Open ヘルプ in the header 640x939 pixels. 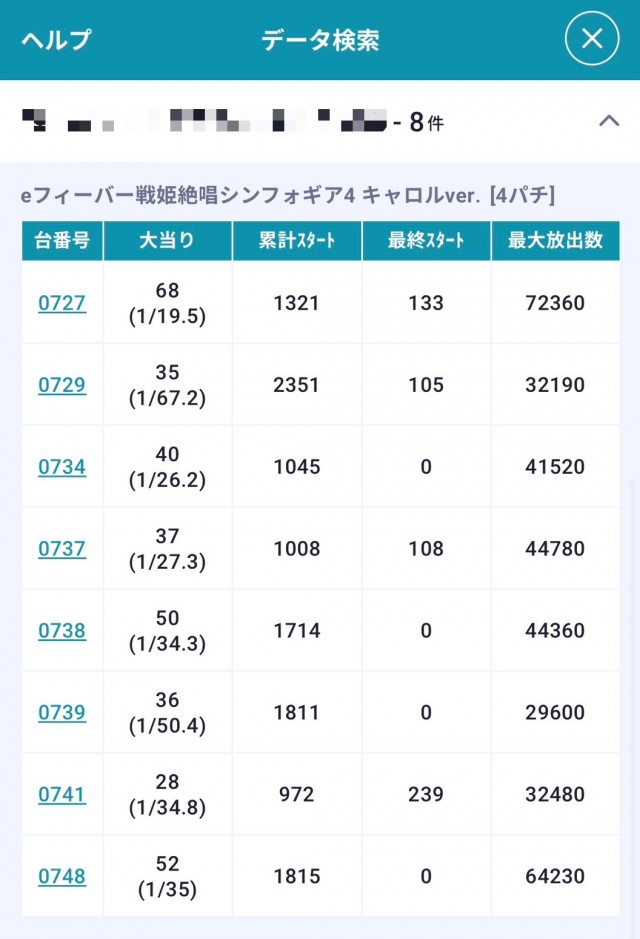[x=56, y=40]
